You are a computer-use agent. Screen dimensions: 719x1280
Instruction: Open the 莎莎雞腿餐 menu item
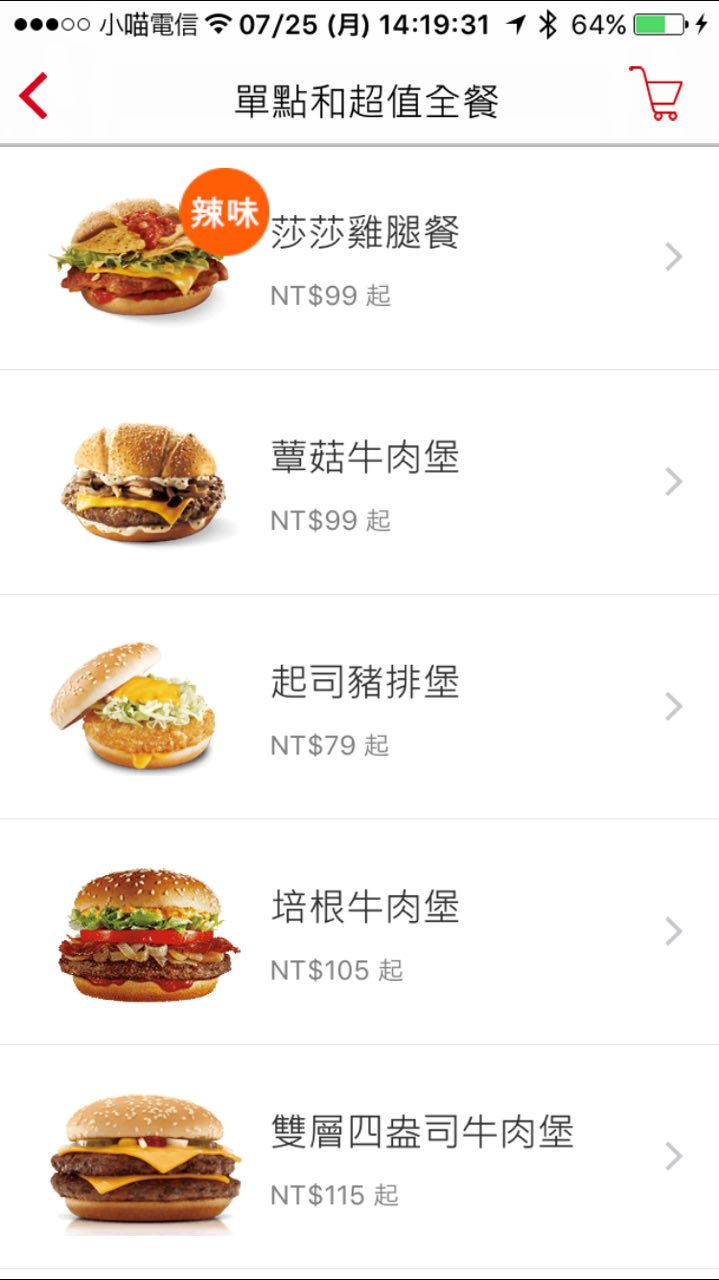[x=364, y=258]
